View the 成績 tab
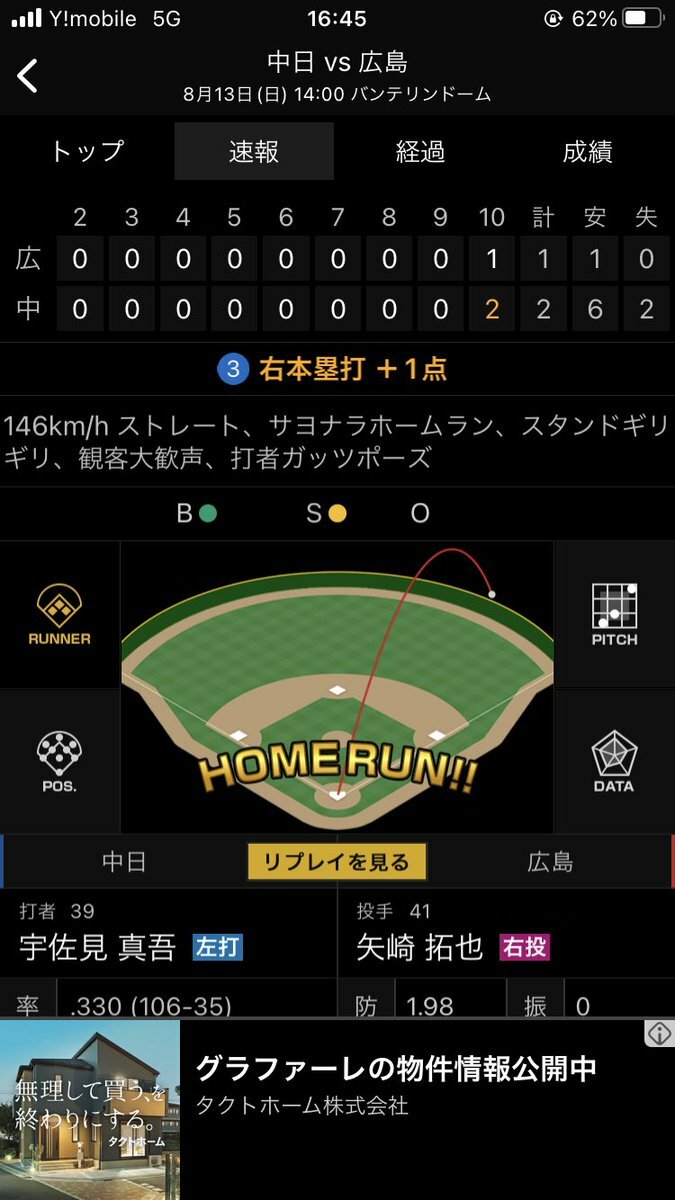 pos(587,152)
